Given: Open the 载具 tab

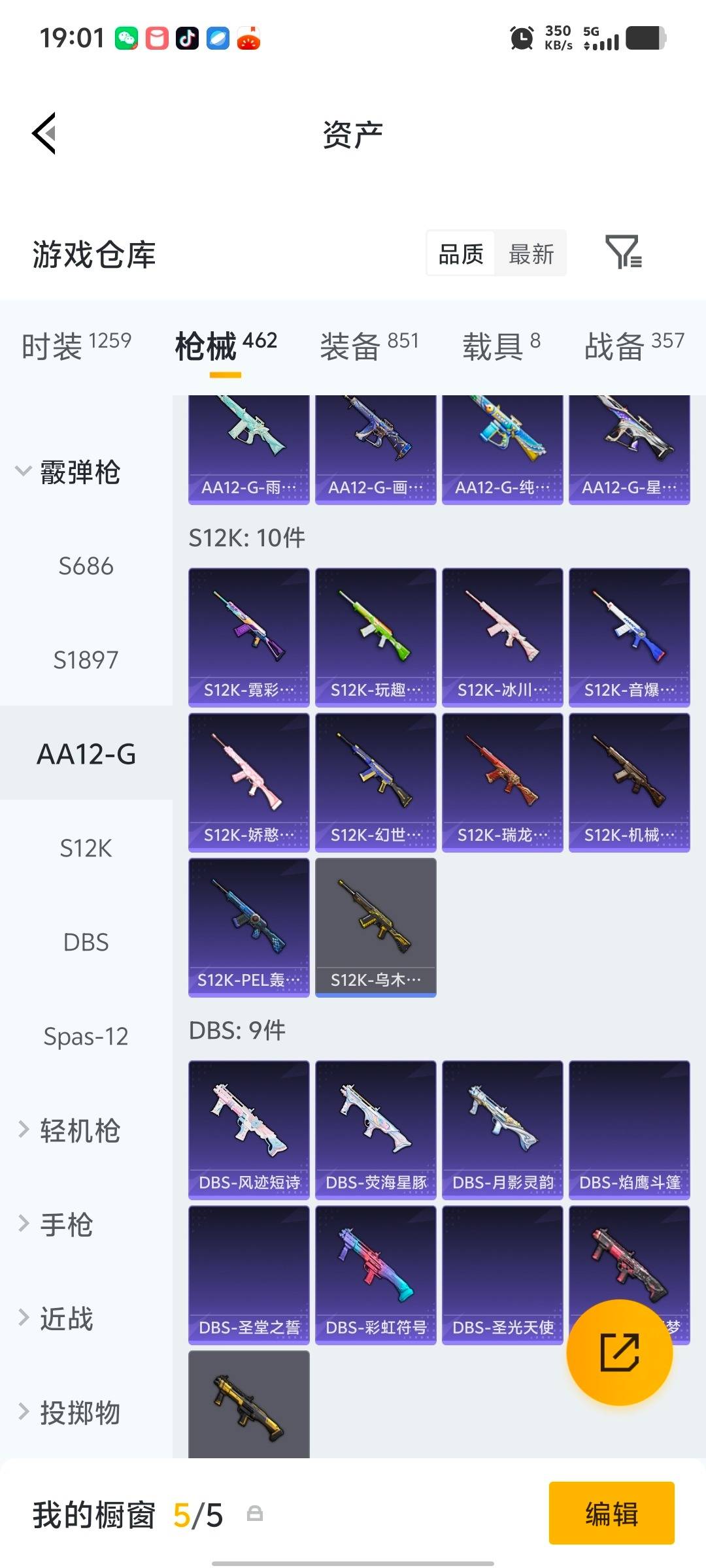Looking at the screenshot, I should pyautogui.click(x=501, y=344).
